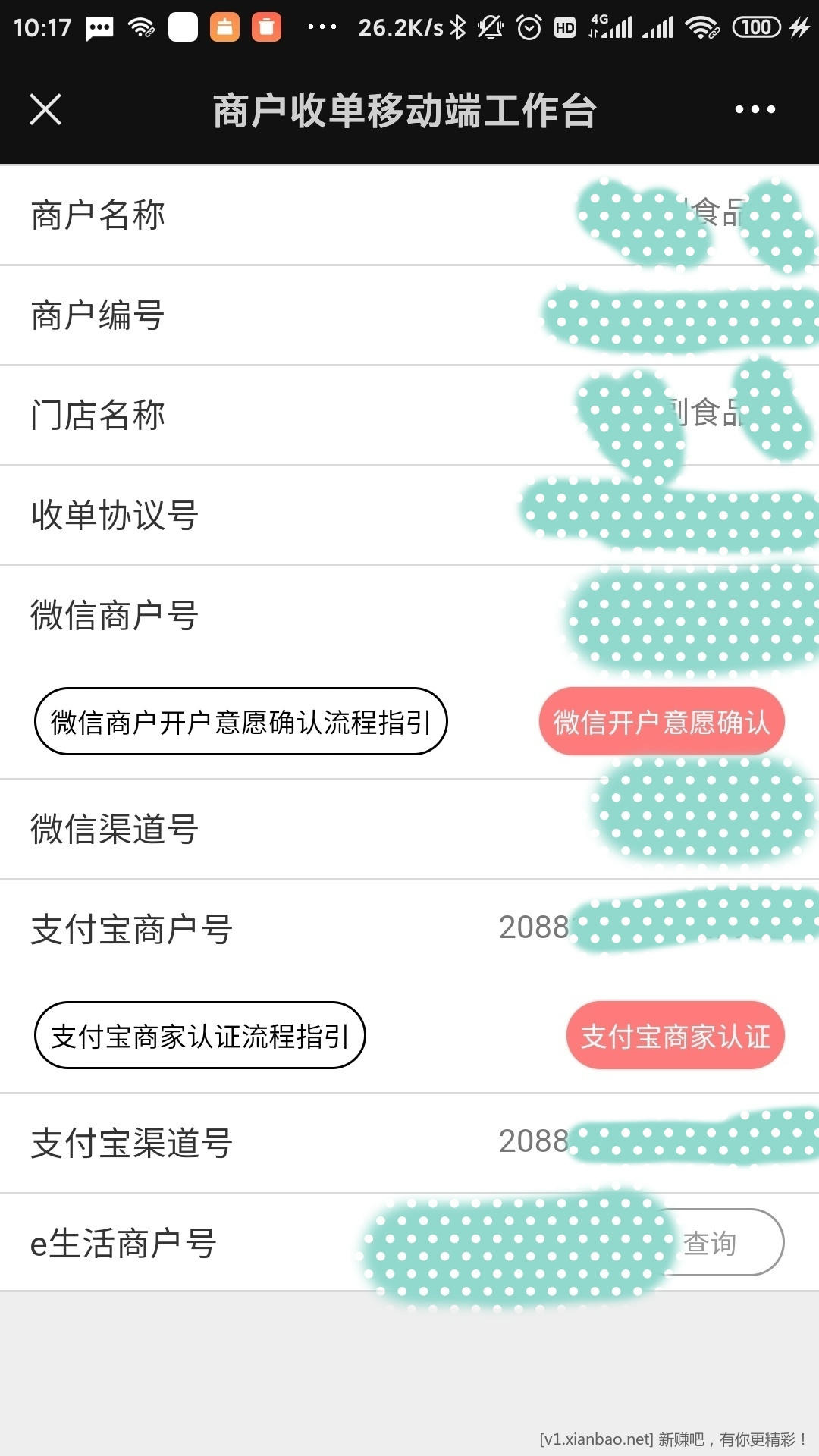Close the 商户收单移动端工作台 page

pyautogui.click(x=45, y=109)
